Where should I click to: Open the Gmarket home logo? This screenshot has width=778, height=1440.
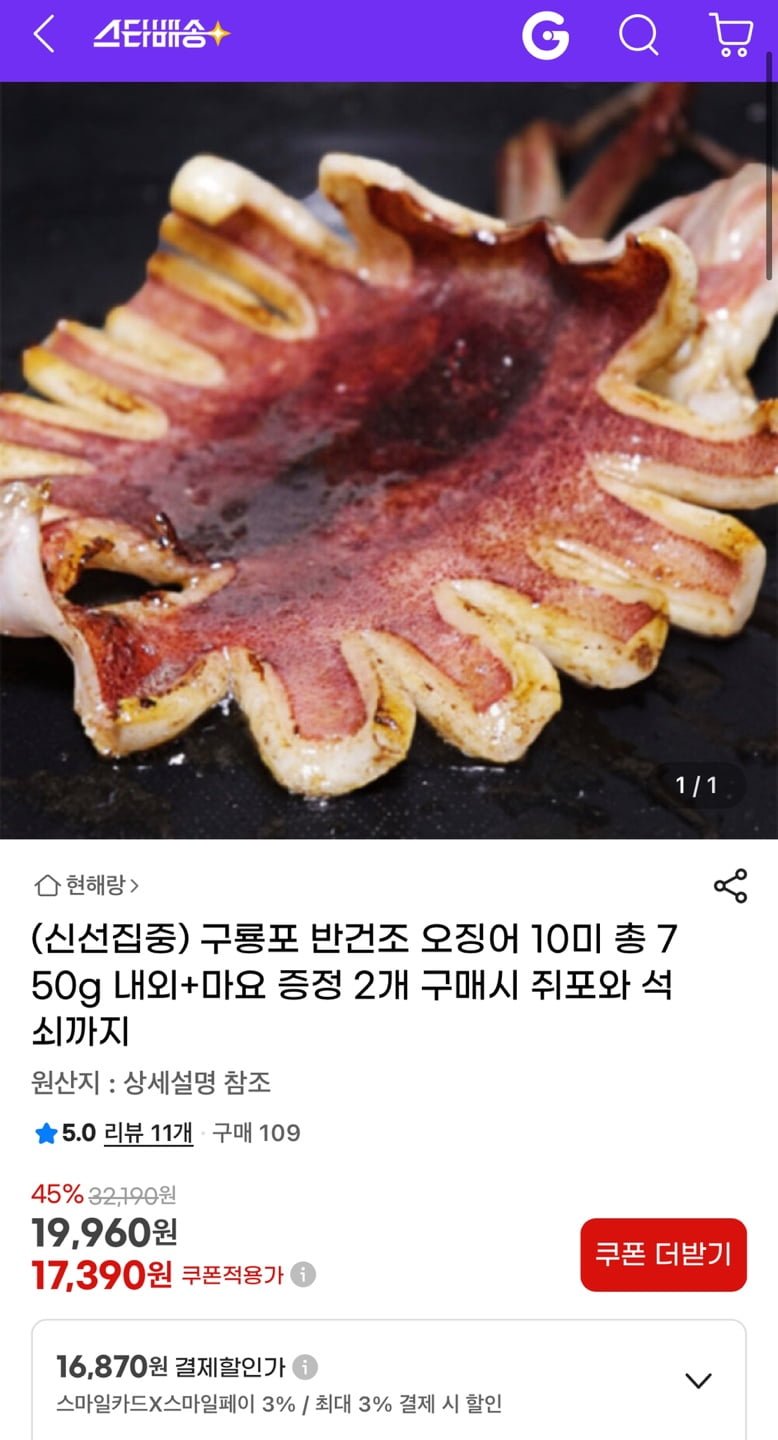(545, 36)
